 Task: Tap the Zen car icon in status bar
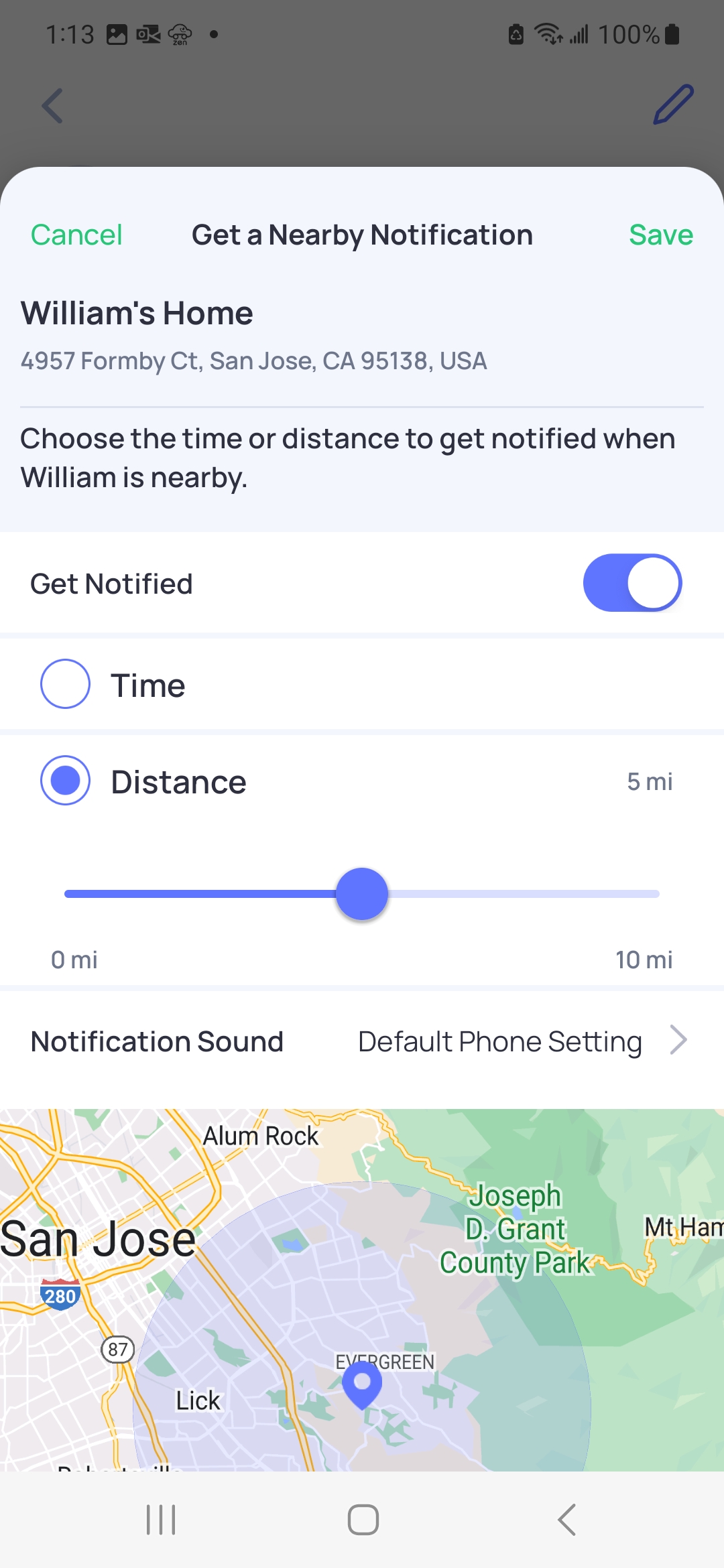click(x=179, y=35)
